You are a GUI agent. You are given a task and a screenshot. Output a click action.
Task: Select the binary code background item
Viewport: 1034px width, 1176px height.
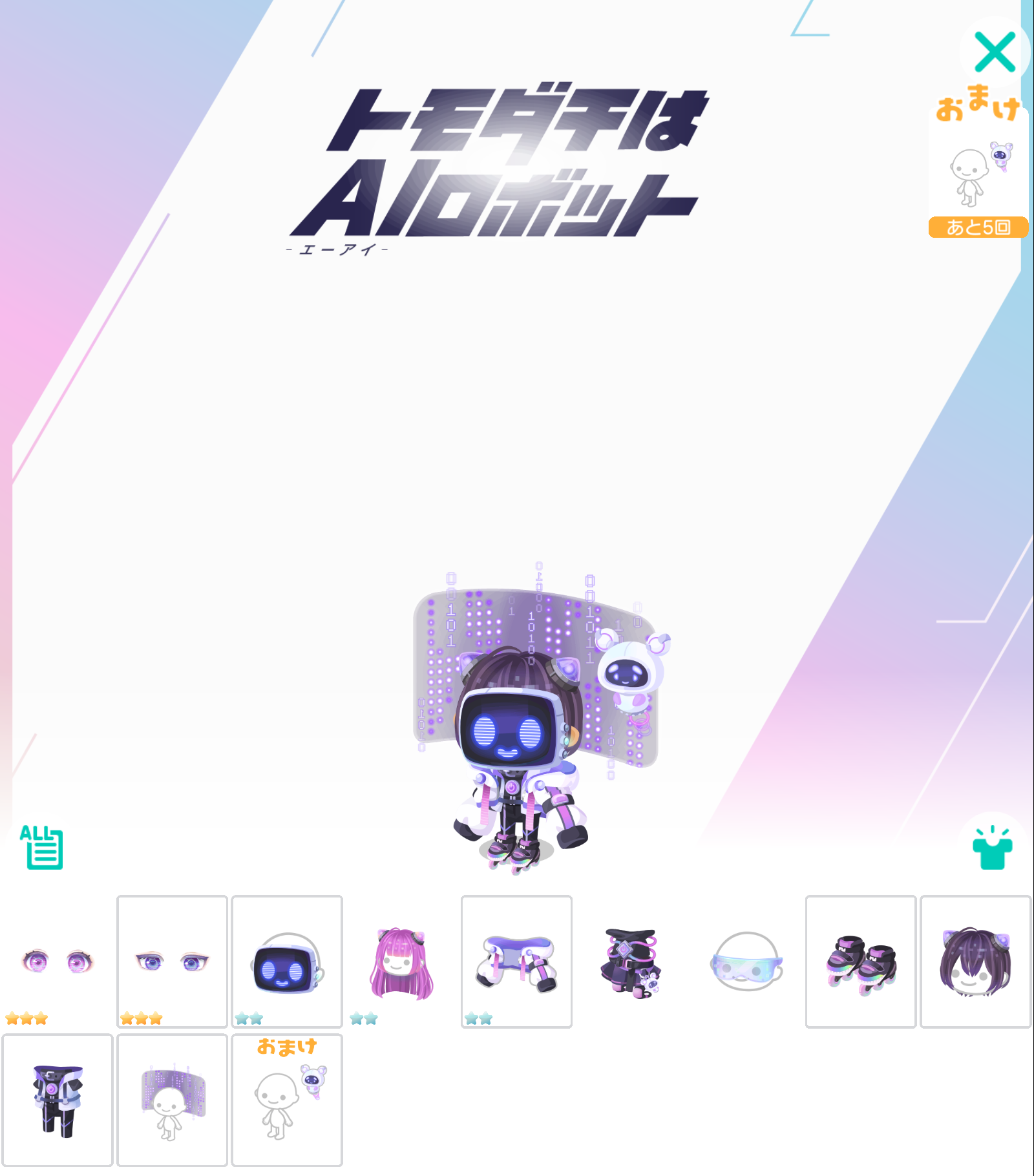[172, 1100]
